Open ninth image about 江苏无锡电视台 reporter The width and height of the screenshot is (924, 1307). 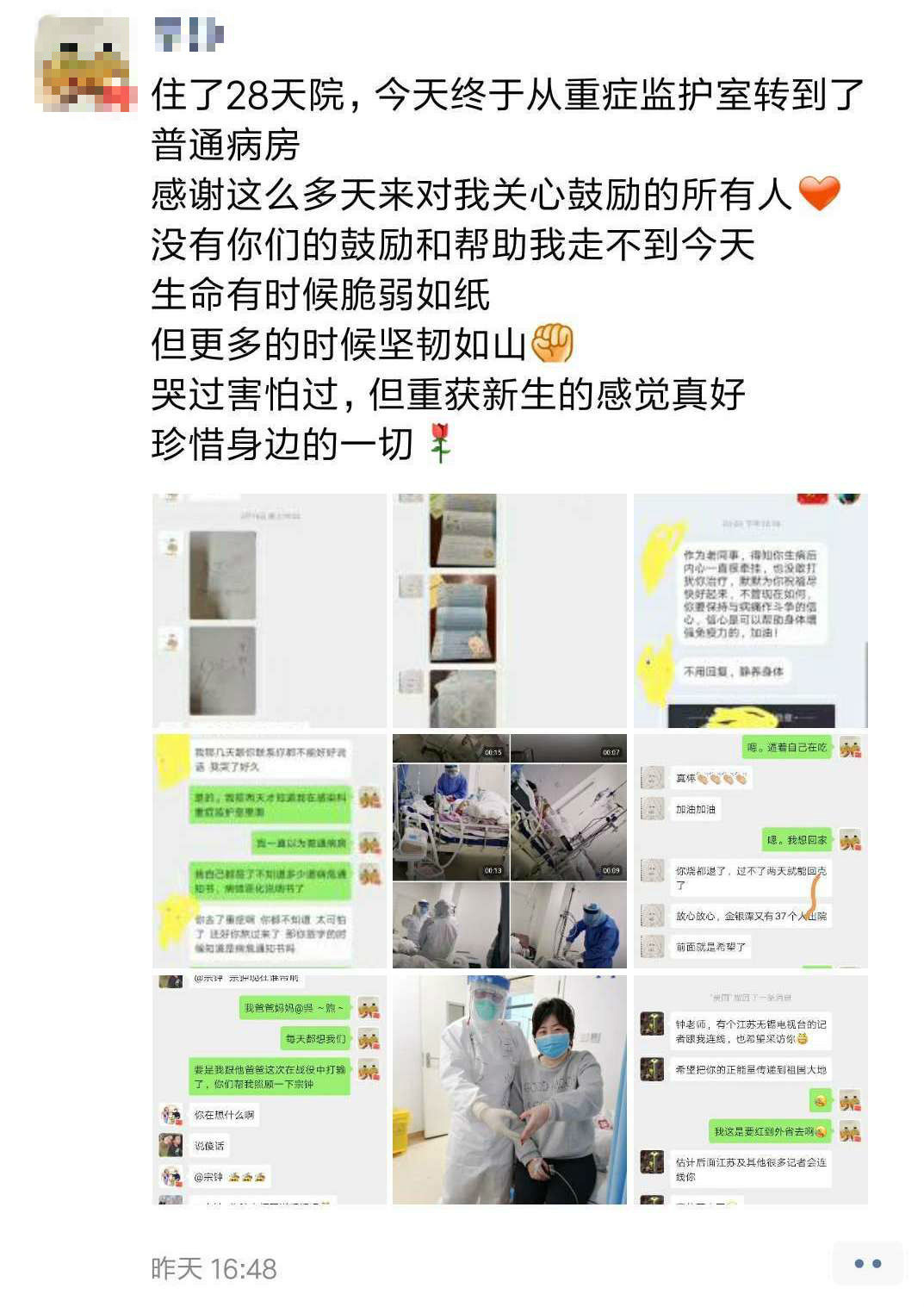click(750, 1090)
